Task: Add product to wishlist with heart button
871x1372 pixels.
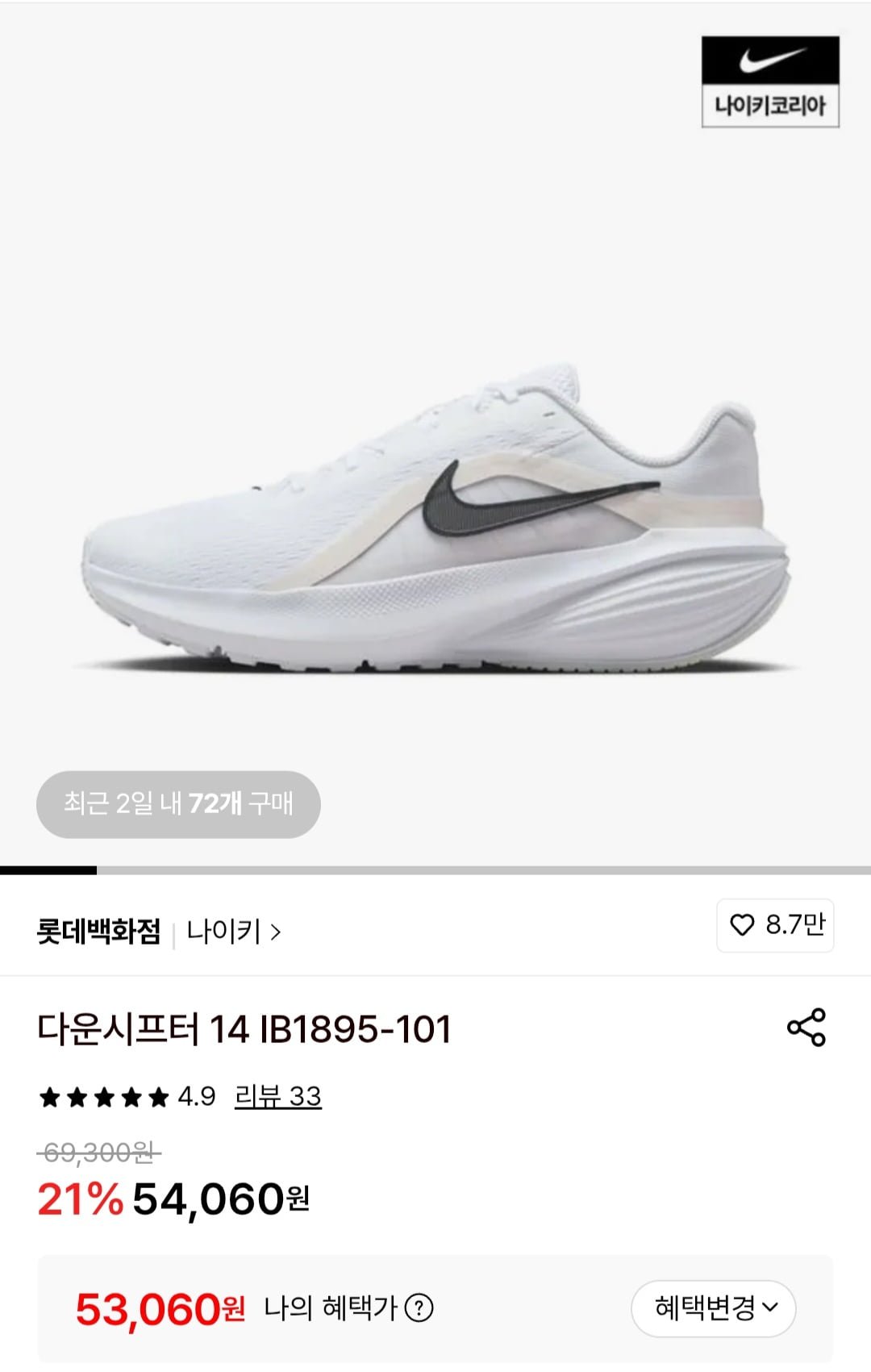Action: (775, 925)
